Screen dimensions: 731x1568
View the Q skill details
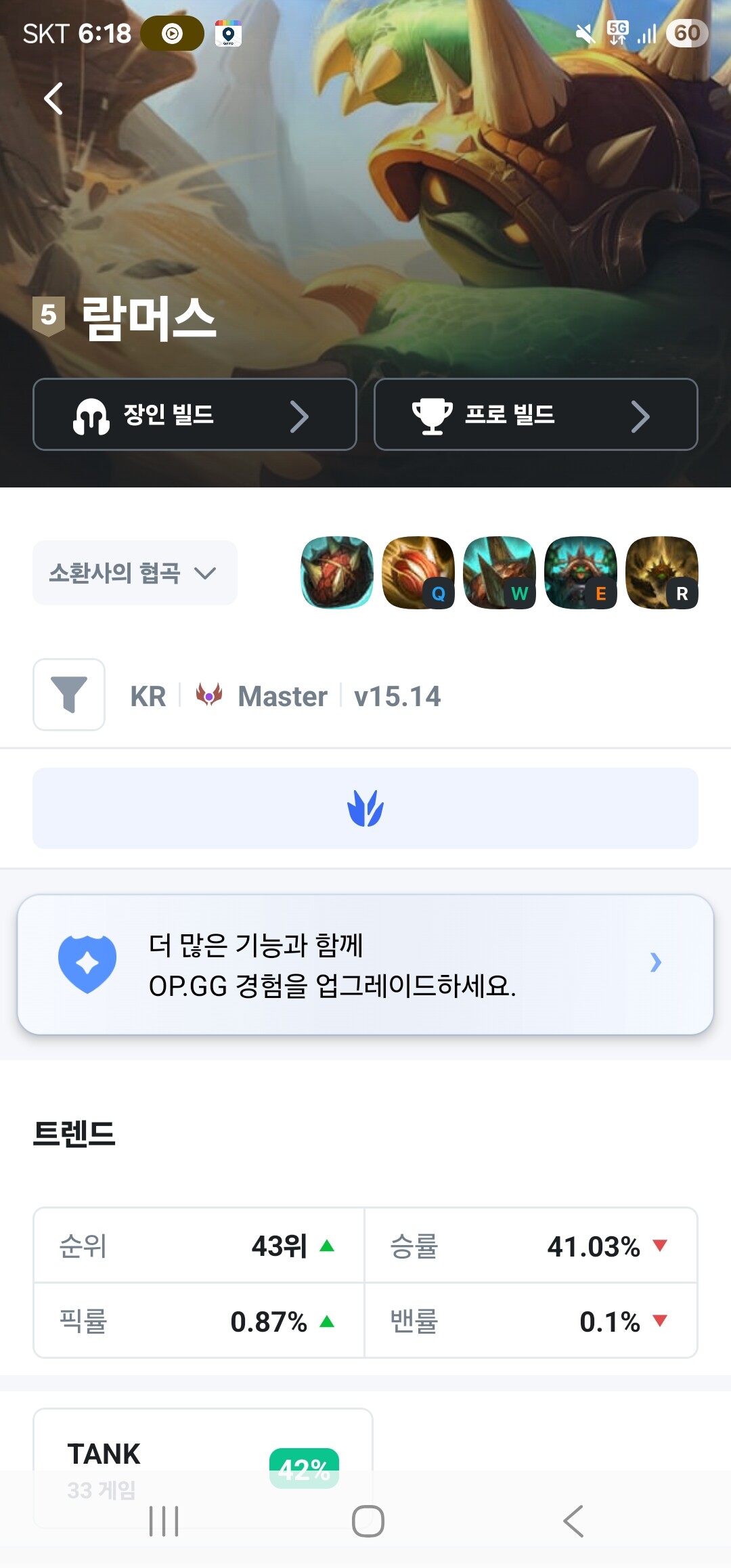pyautogui.click(x=418, y=573)
